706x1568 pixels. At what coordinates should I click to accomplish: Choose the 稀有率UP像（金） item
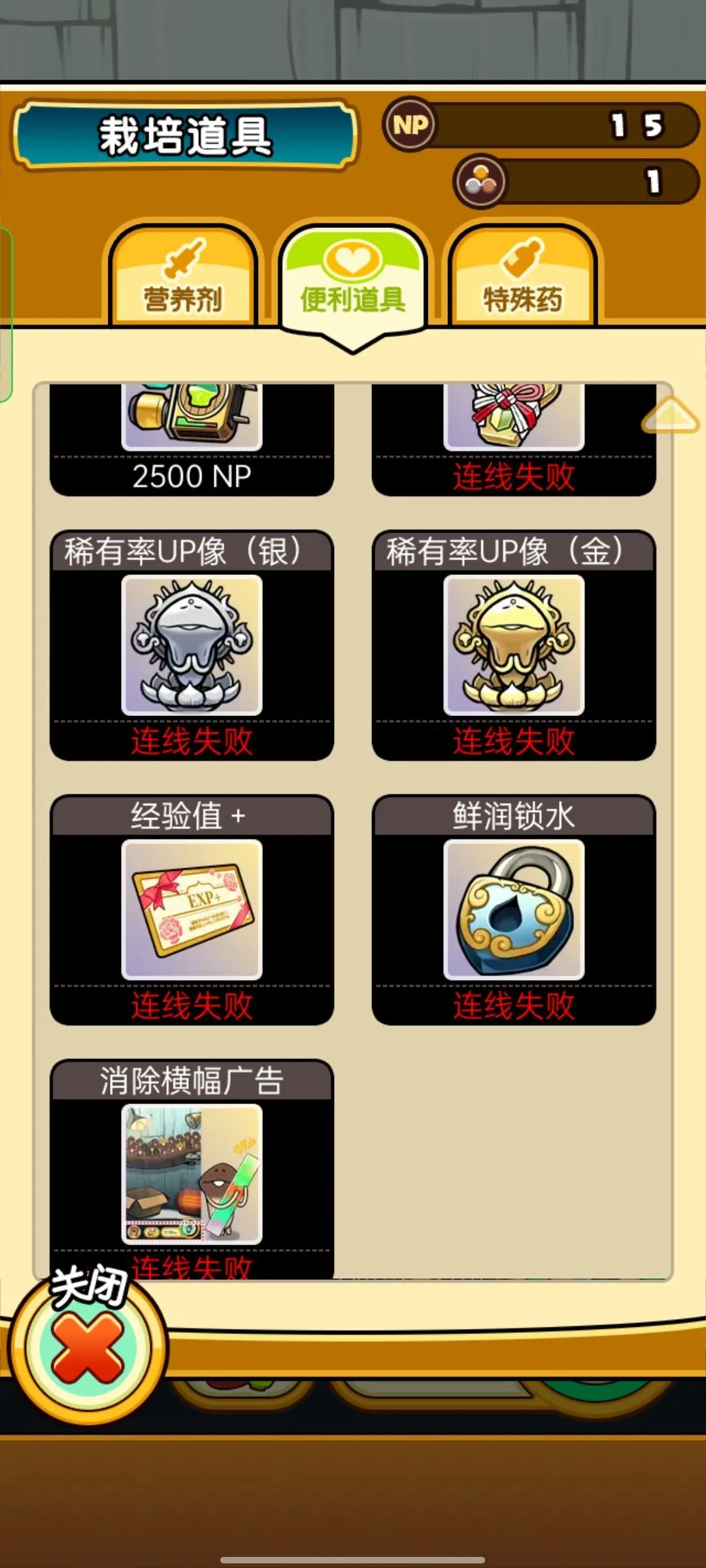point(514,645)
